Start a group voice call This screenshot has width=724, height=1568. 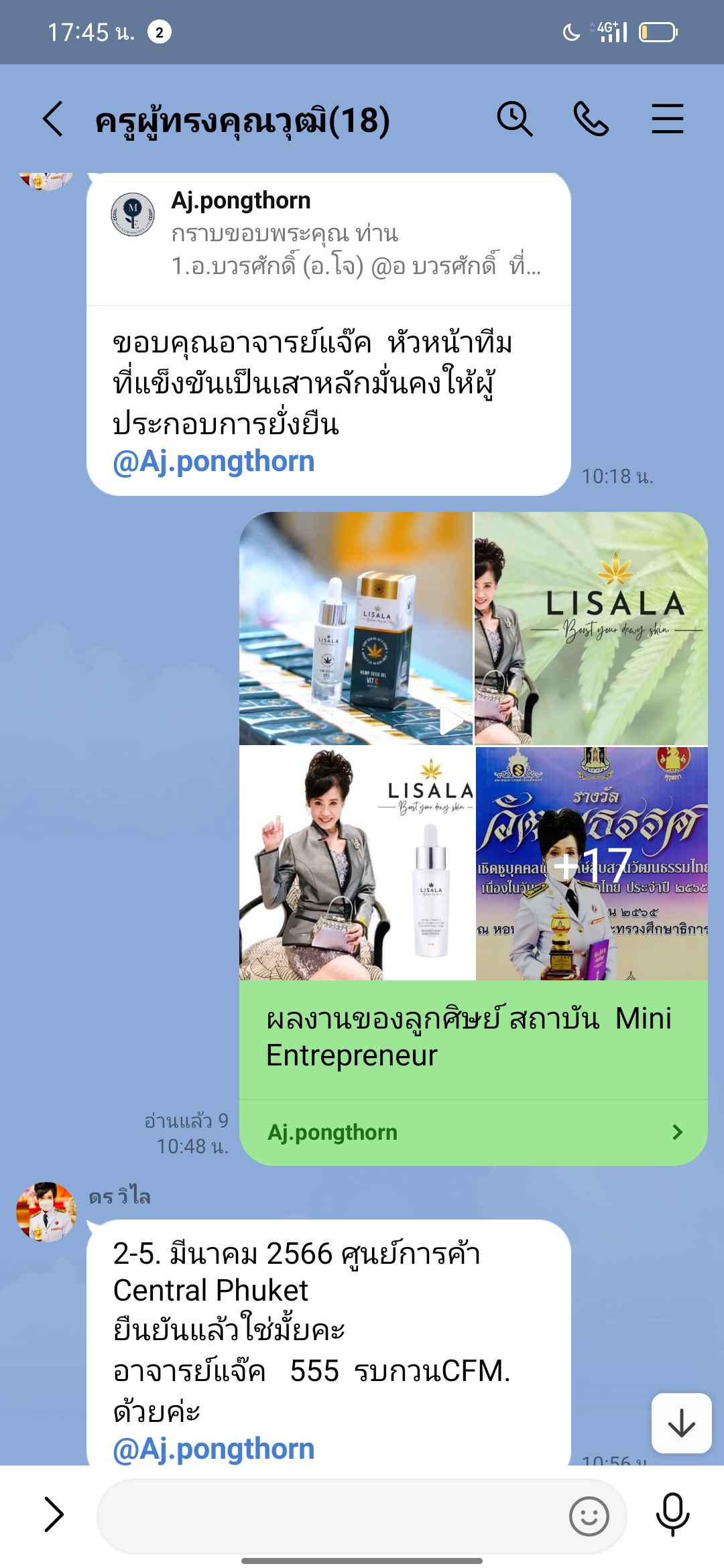click(x=591, y=120)
